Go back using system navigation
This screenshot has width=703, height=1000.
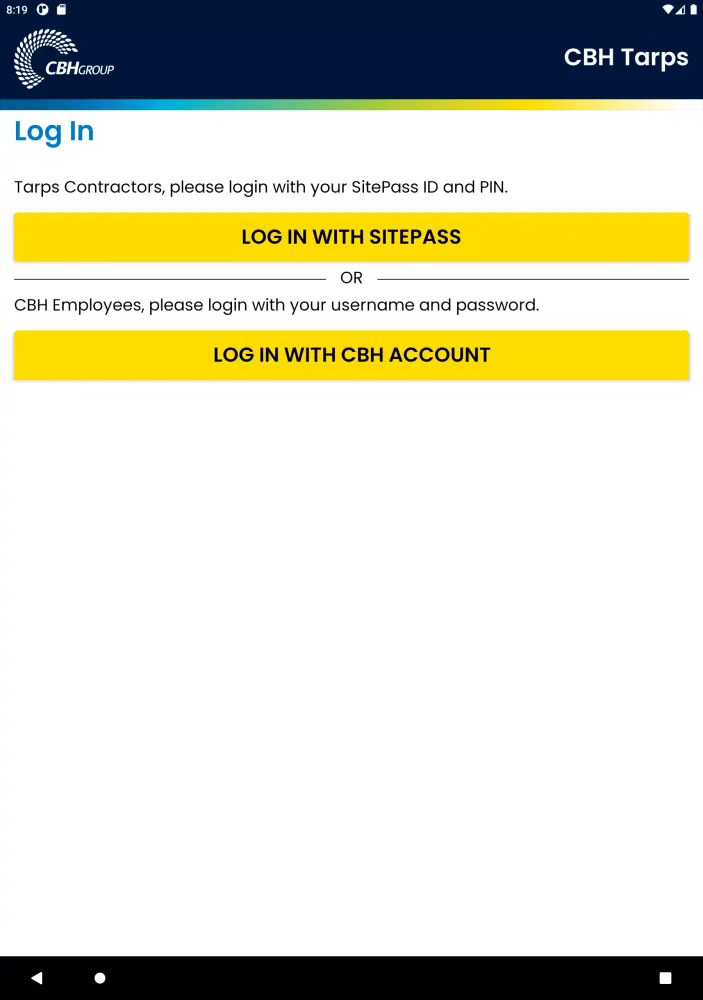click(37, 978)
